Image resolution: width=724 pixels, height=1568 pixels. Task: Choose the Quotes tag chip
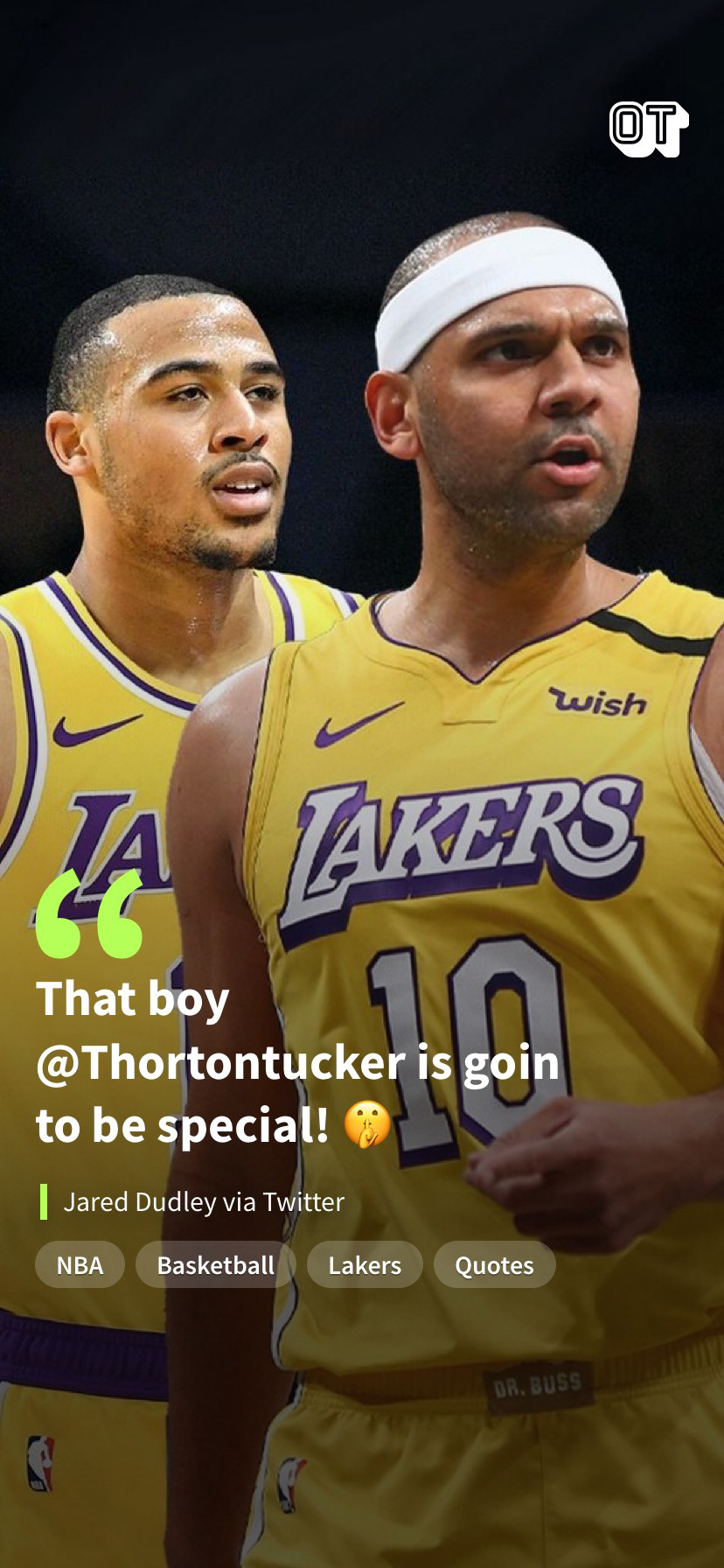pyautogui.click(x=494, y=1265)
